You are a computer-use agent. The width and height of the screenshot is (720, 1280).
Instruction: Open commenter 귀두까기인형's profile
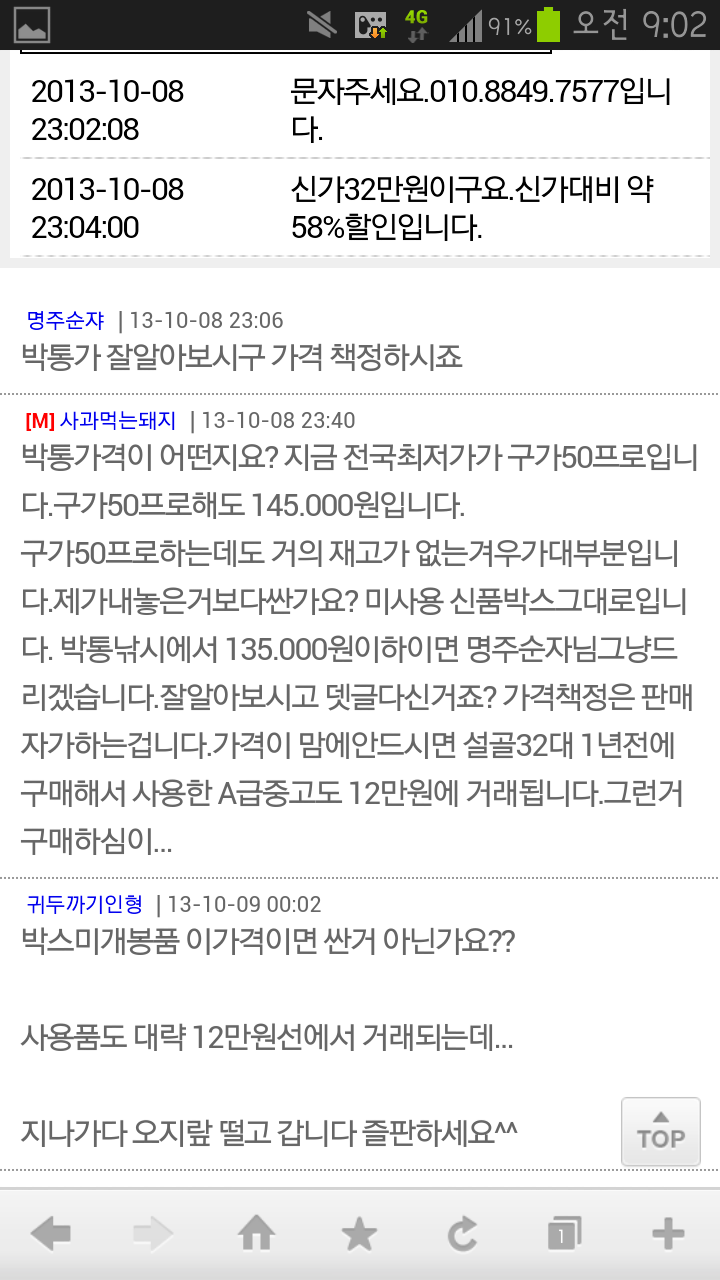point(84,905)
